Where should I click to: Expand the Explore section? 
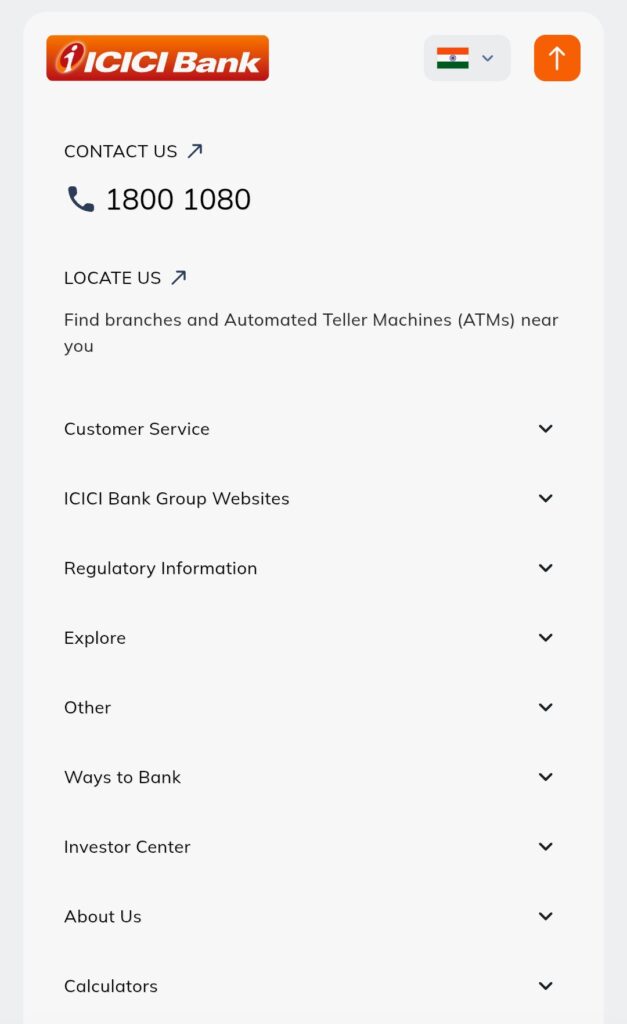point(545,638)
